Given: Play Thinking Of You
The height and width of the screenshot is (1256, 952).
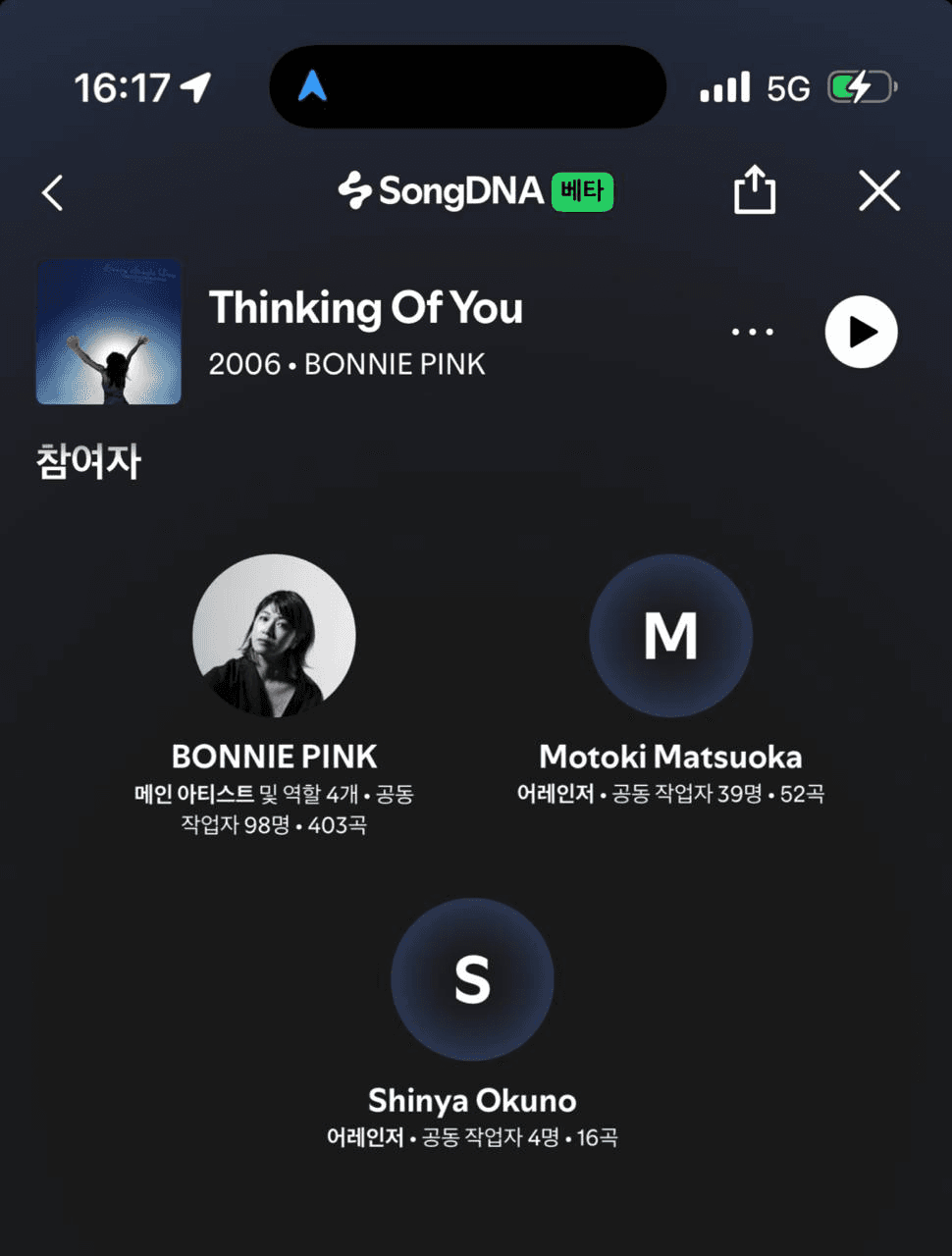Looking at the screenshot, I should [861, 332].
